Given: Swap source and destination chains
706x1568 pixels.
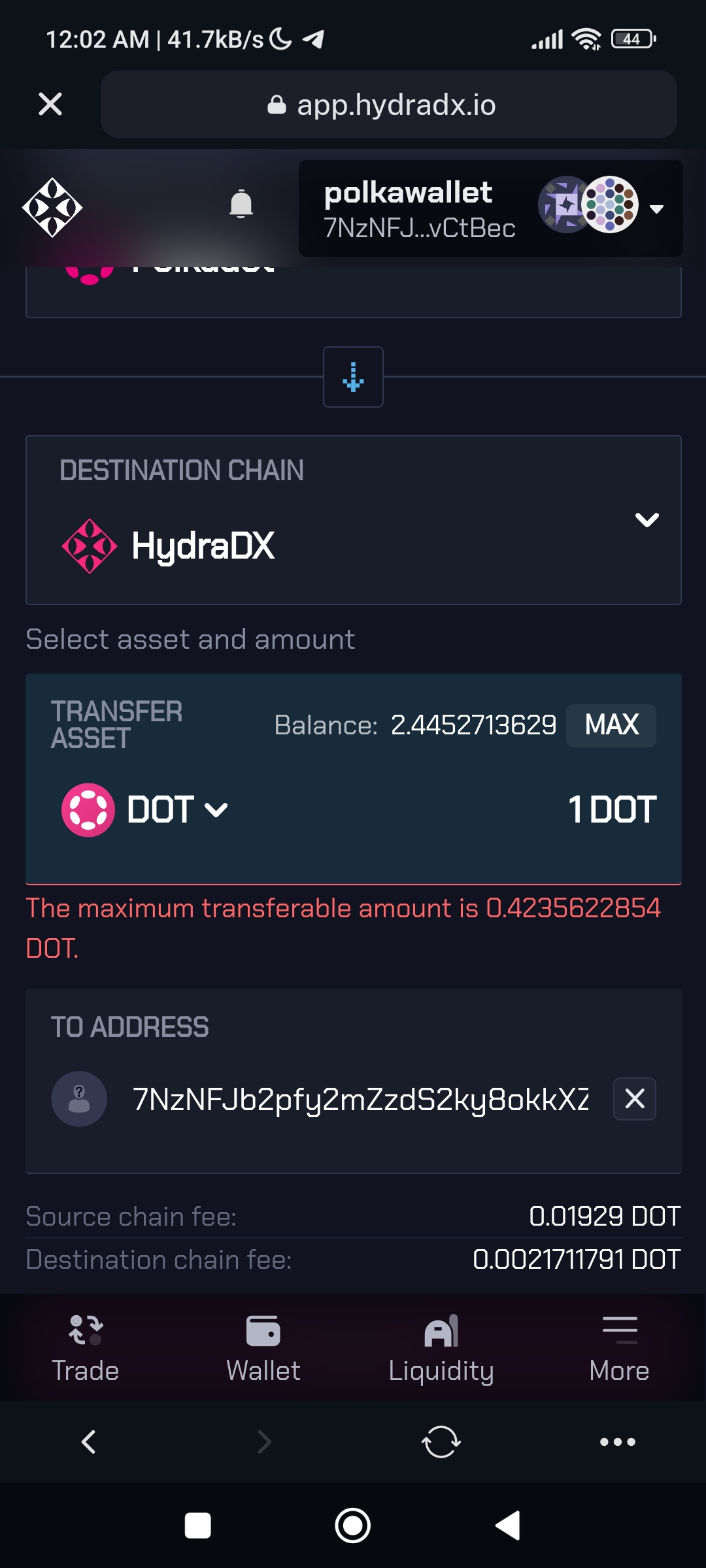Looking at the screenshot, I should click(x=353, y=377).
